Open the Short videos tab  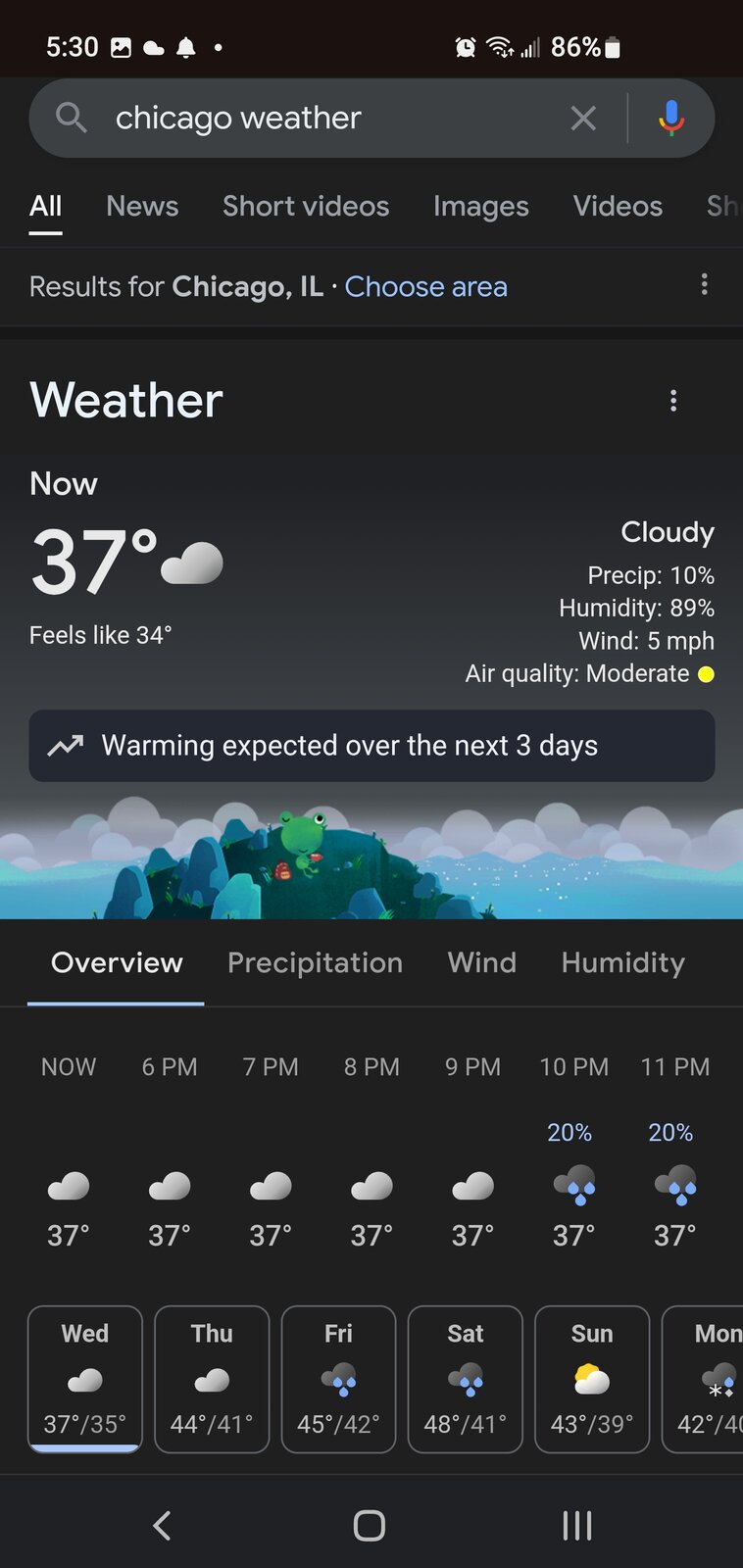(x=306, y=207)
